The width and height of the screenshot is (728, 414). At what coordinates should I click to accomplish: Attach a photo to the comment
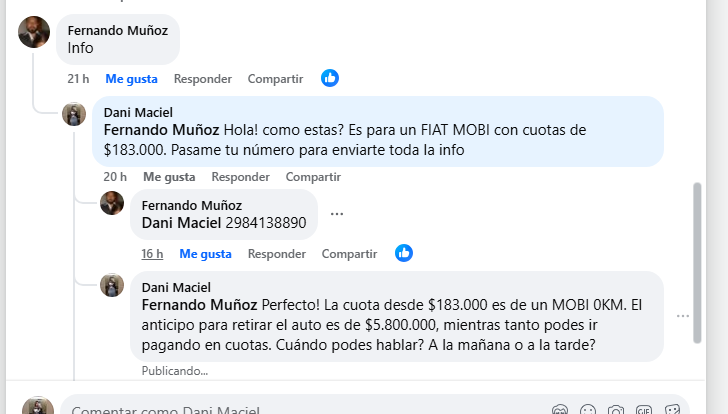tap(616, 410)
